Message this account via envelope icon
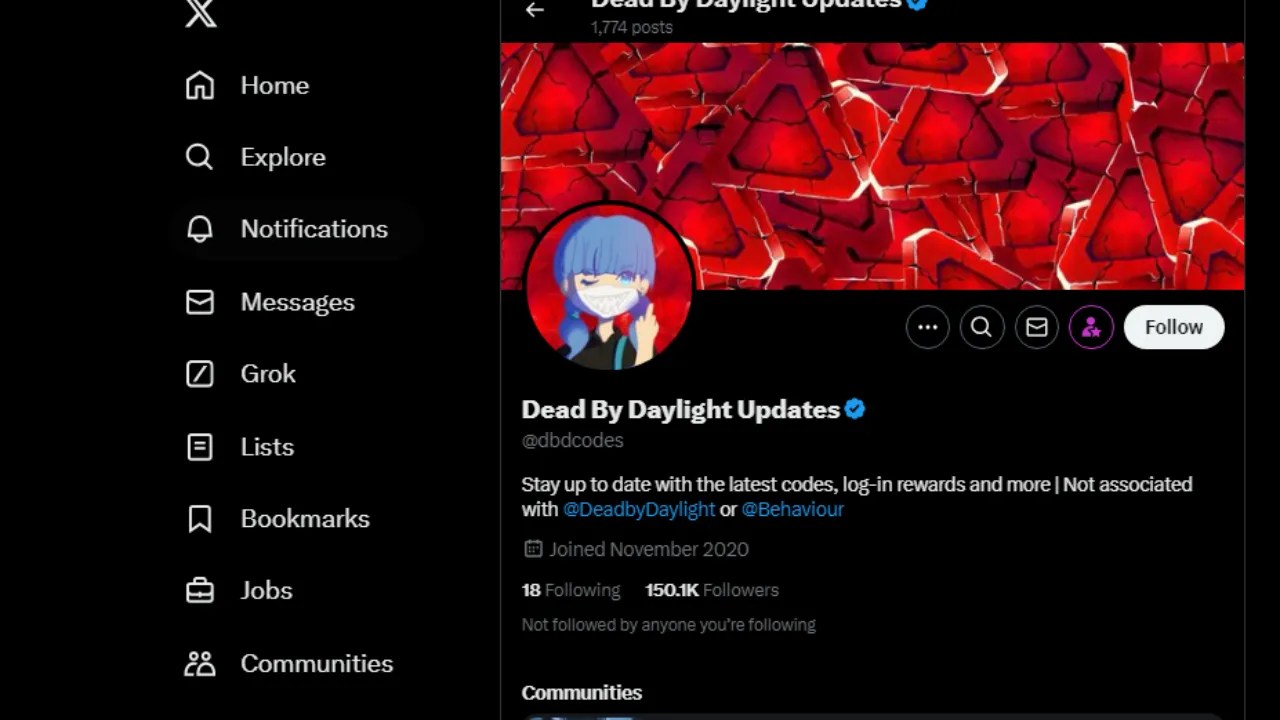 pyautogui.click(x=1036, y=328)
